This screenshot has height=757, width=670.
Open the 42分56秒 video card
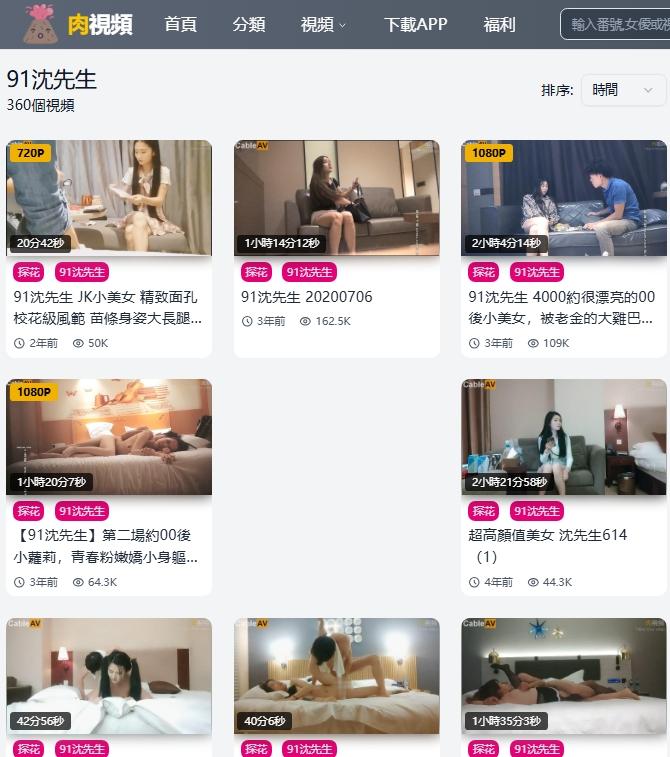[x=109, y=676]
